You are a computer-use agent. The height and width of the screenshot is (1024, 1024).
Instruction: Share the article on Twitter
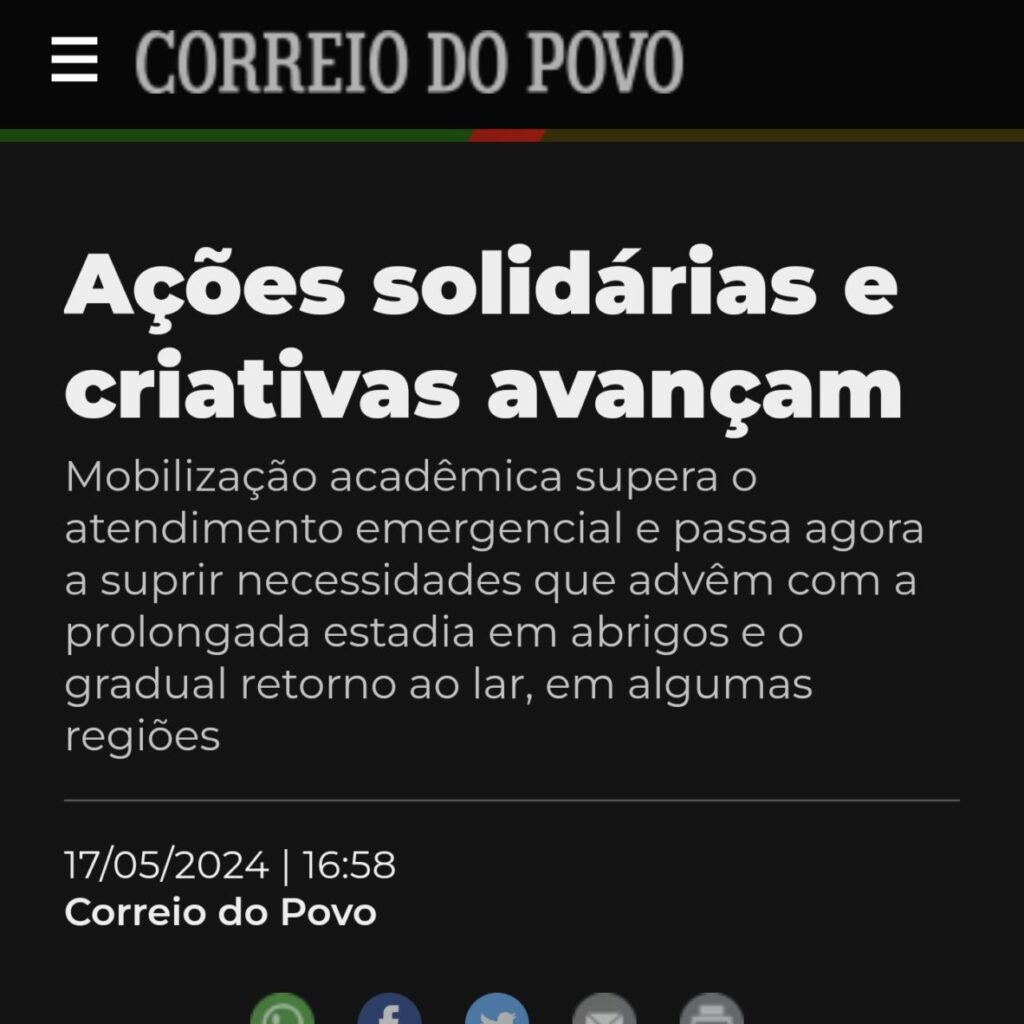pos(496,1012)
